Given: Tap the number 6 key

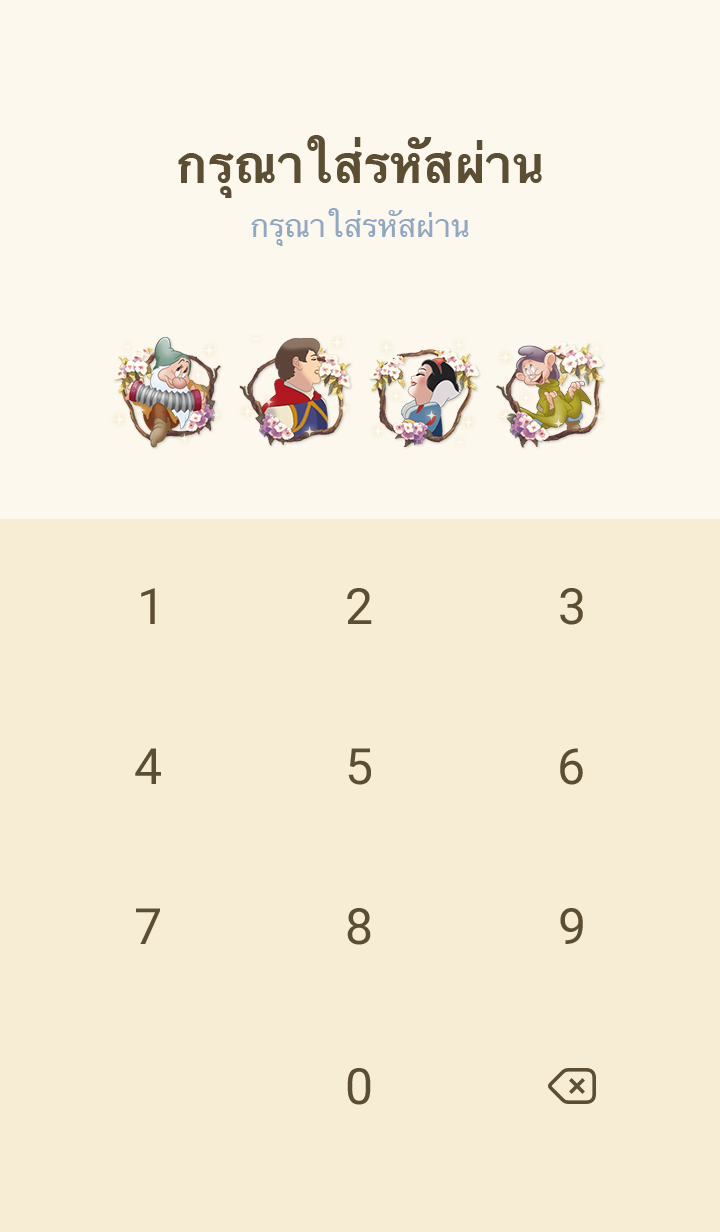Looking at the screenshot, I should coord(571,767).
